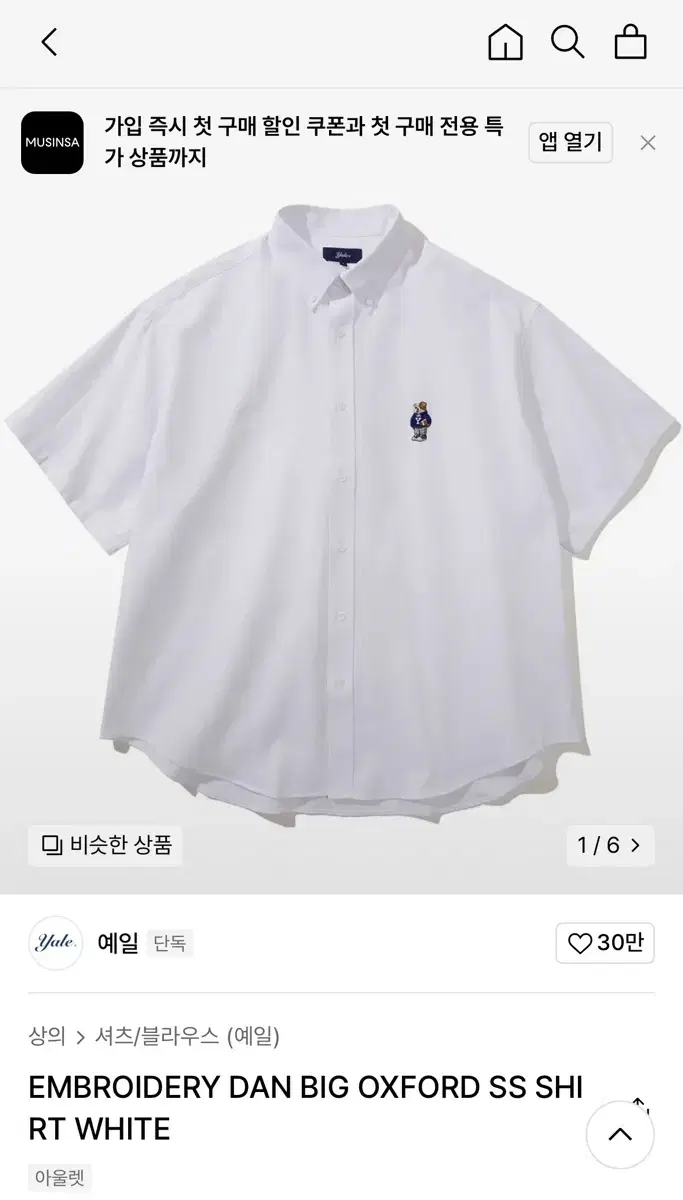This screenshot has height=1200, width=683.
Task: Open the 셔츠/블라우스 (예일) category link
Action: click(187, 1036)
